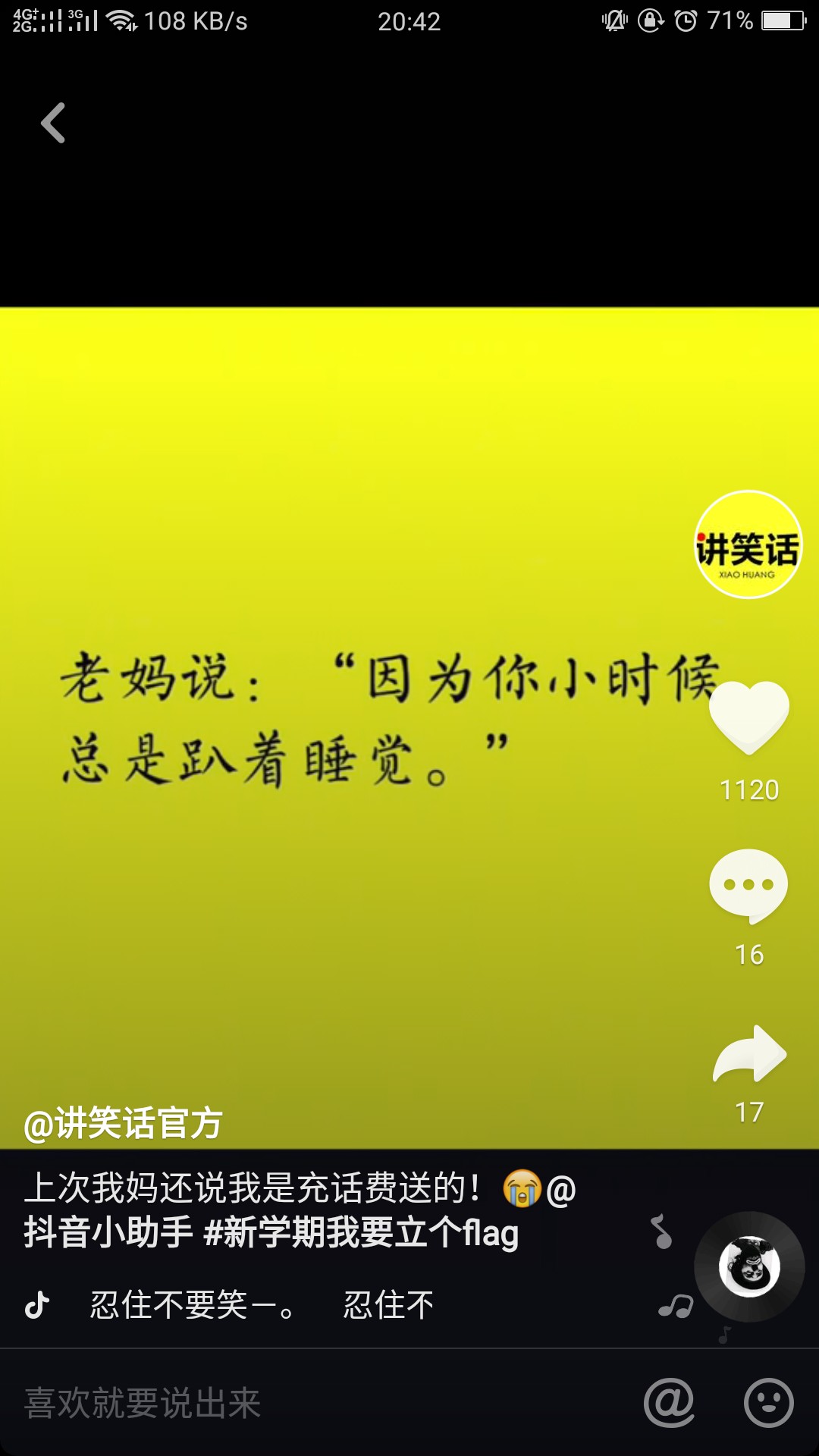Open the emoji picker
819x1456 pixels.
768,1403
